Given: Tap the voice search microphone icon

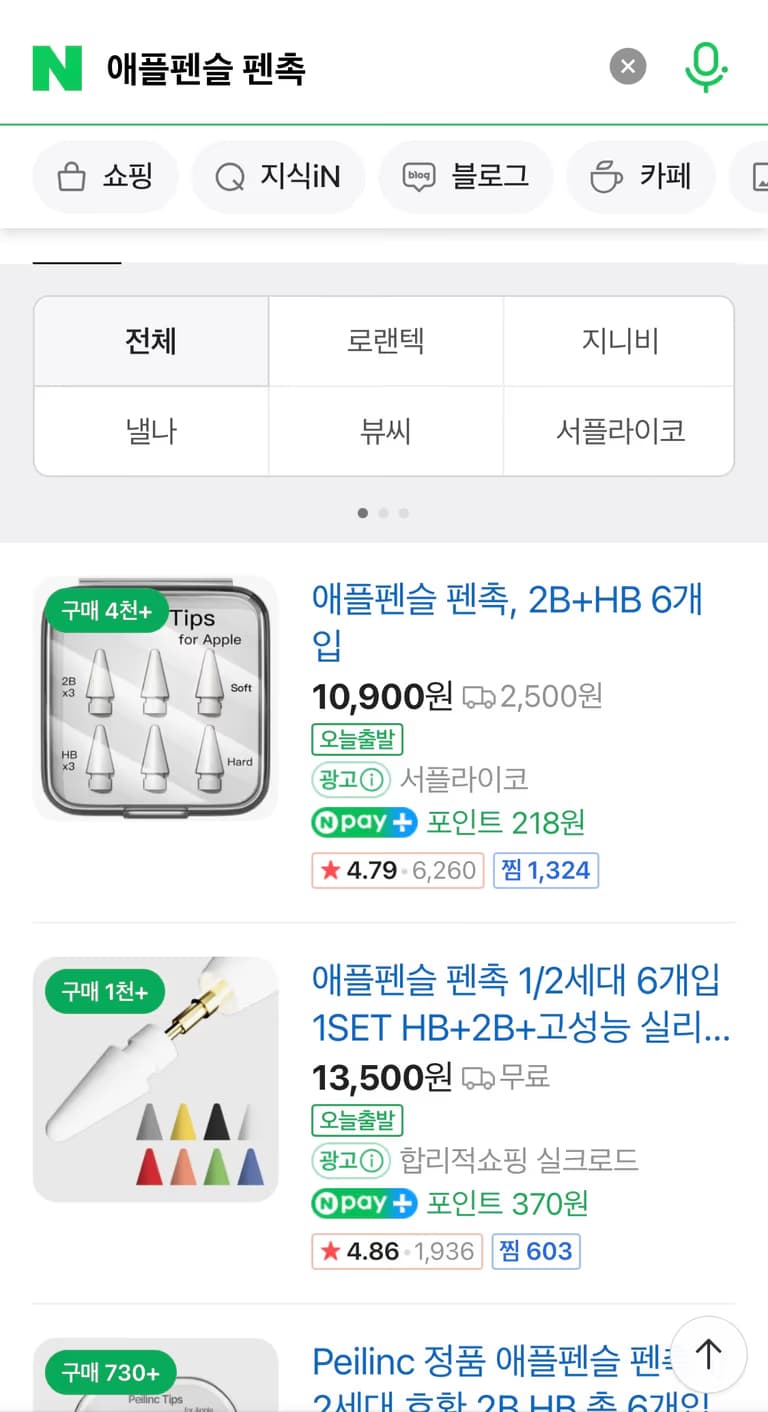Looking at the screenshot, I should 706,66.
